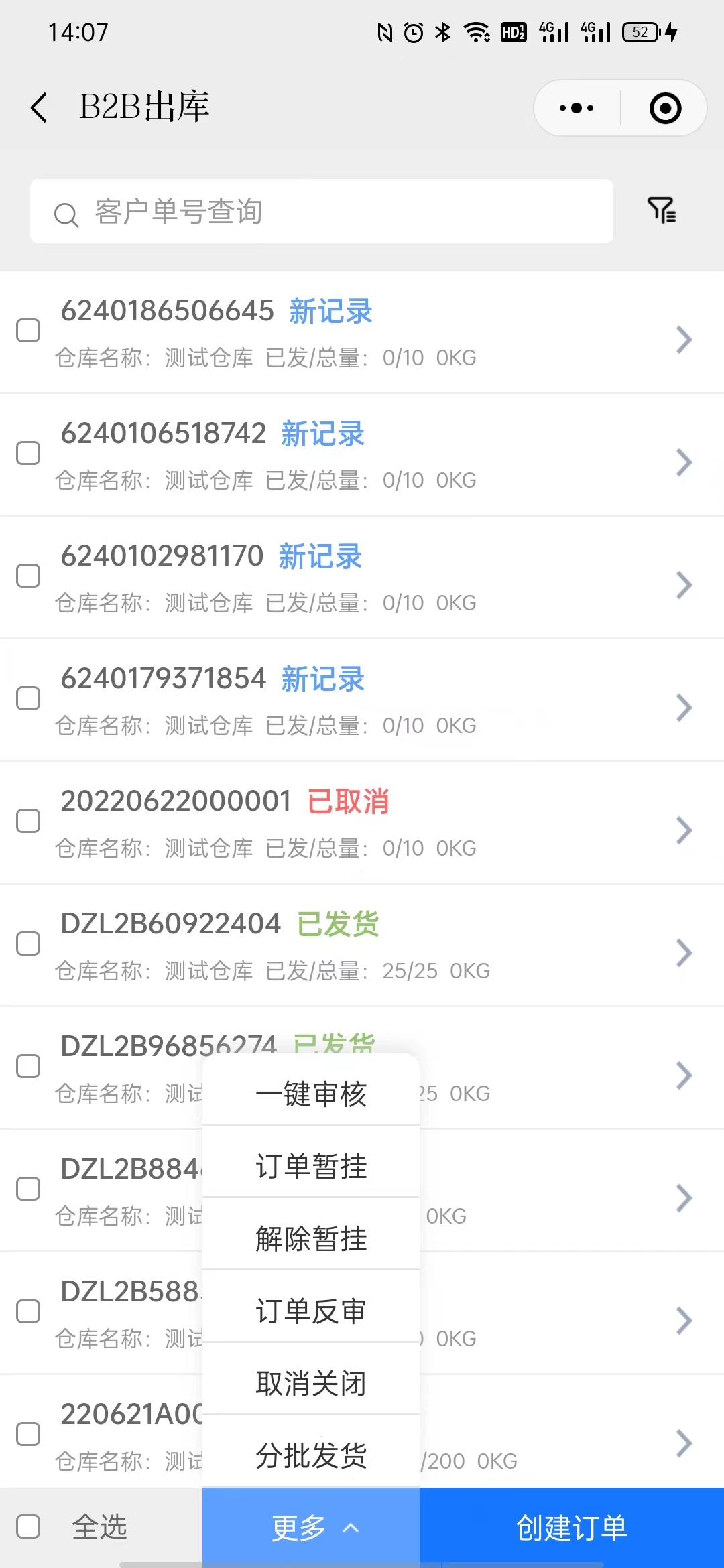The image size is (724, 1568).
Task: Tick the checkbox for DZL2B60922404
Action: pos(28,943)
